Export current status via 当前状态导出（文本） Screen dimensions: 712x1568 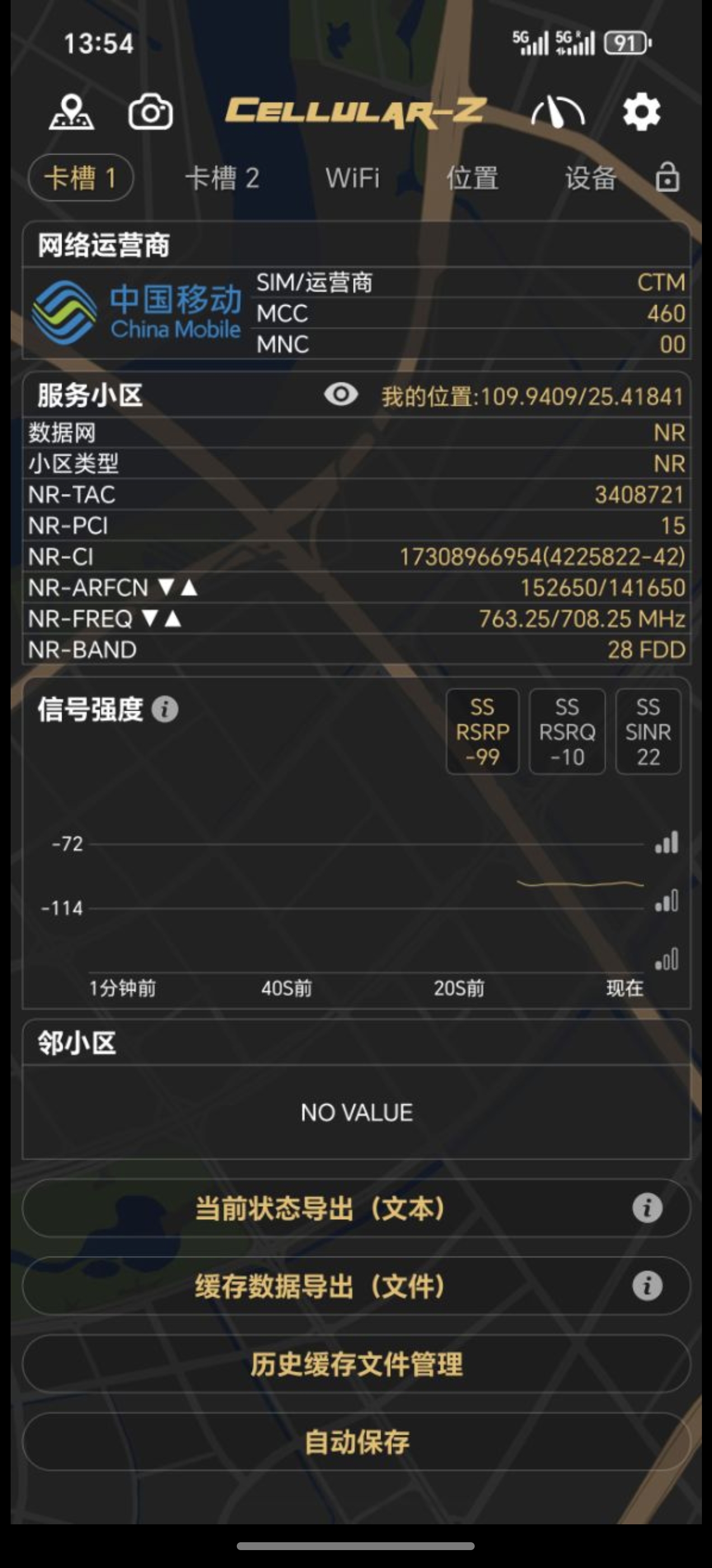(320, 1208)
